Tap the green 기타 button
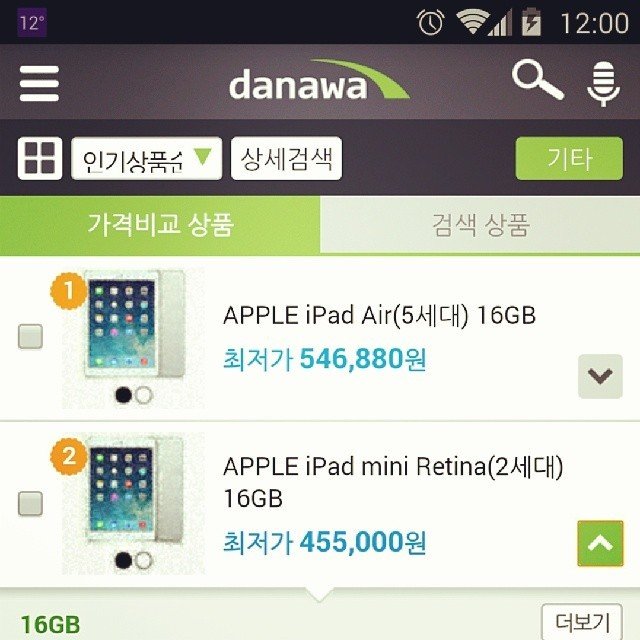This screenshot has height=640, width=640. coord(569,159)
